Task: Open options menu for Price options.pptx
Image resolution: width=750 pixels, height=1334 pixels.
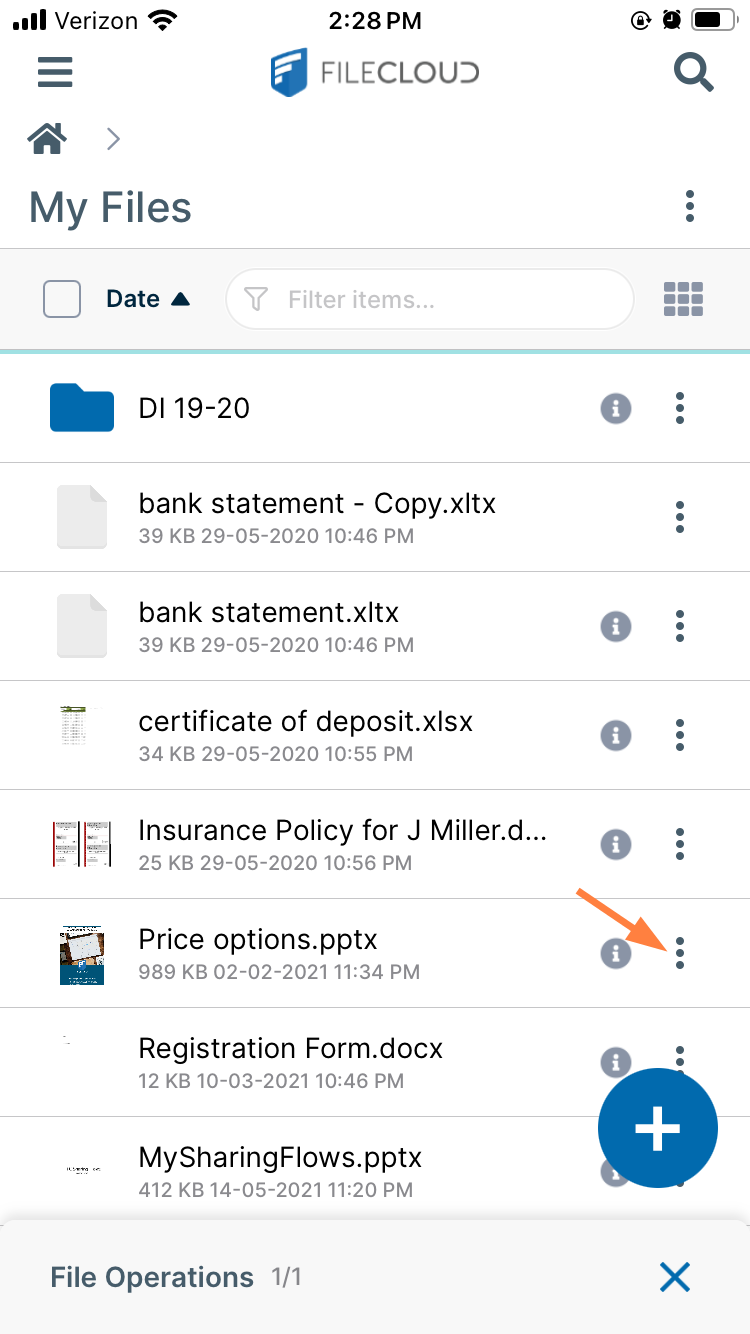Action: coord(680,953)
